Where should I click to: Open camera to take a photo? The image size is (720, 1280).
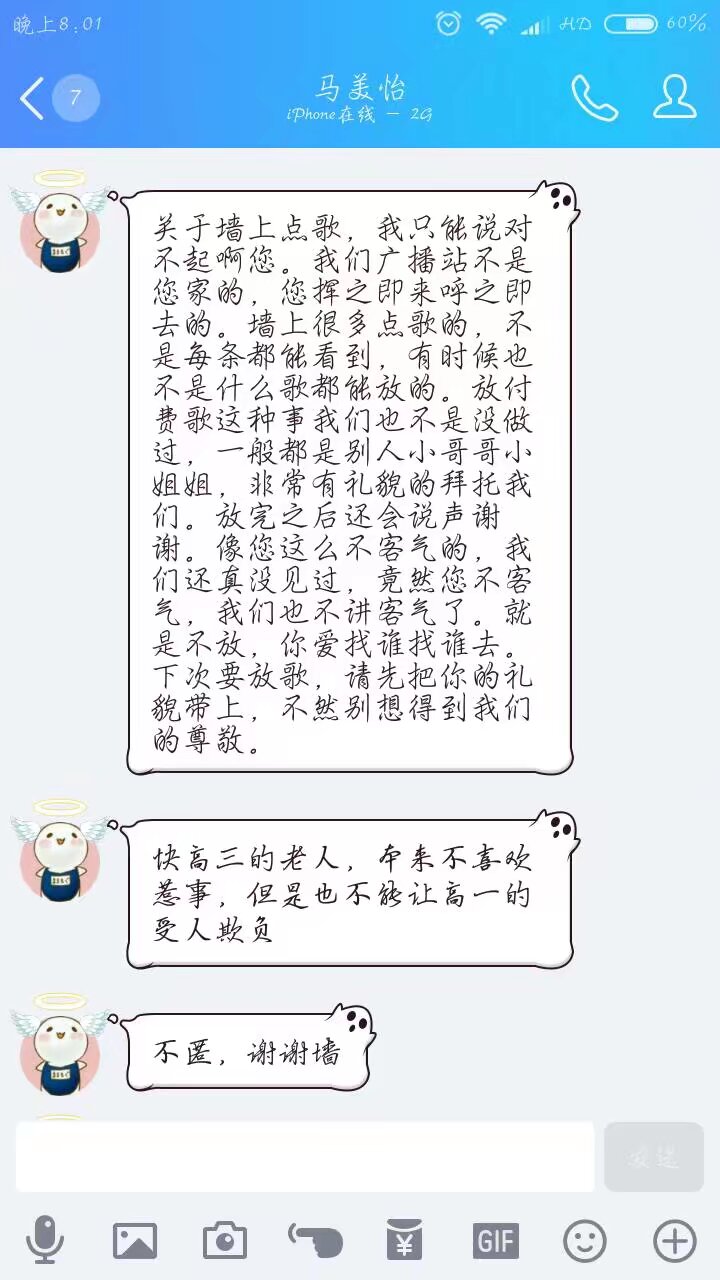[225, 1241]
